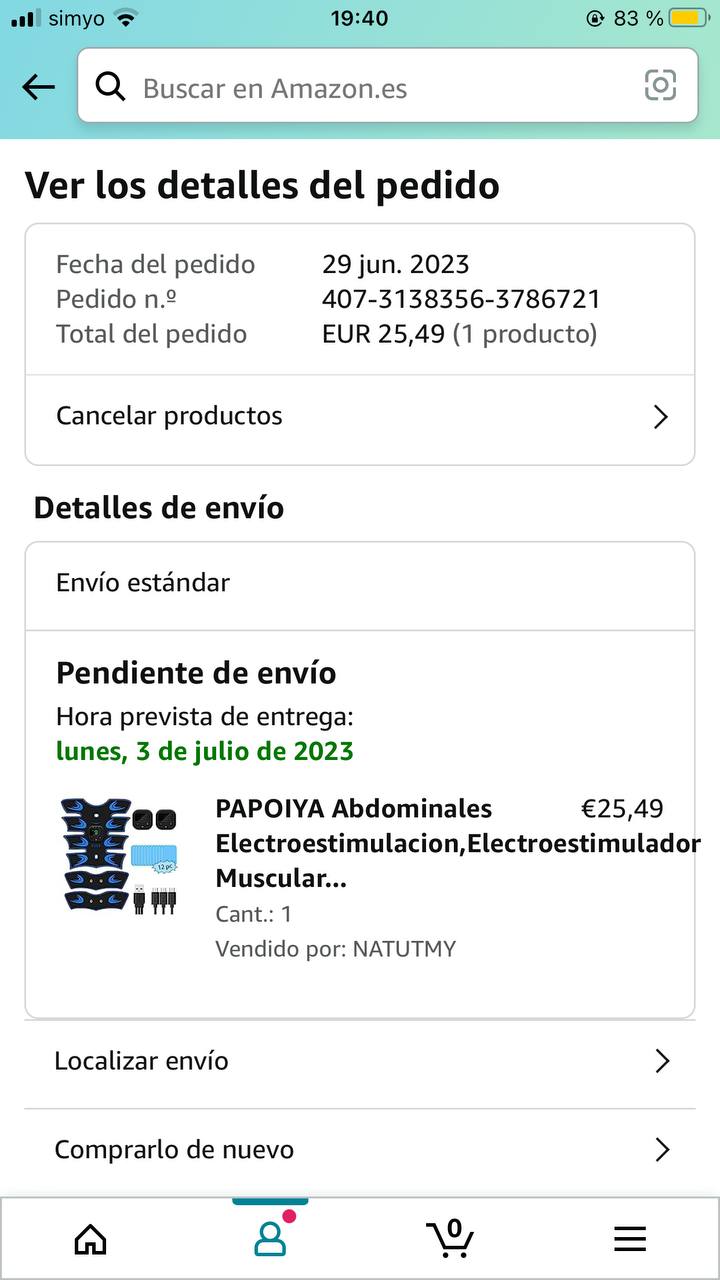The width and height of the screenshot is (720, 1280).
Task: Open the camera scan search icon
Action: [660, 86]
